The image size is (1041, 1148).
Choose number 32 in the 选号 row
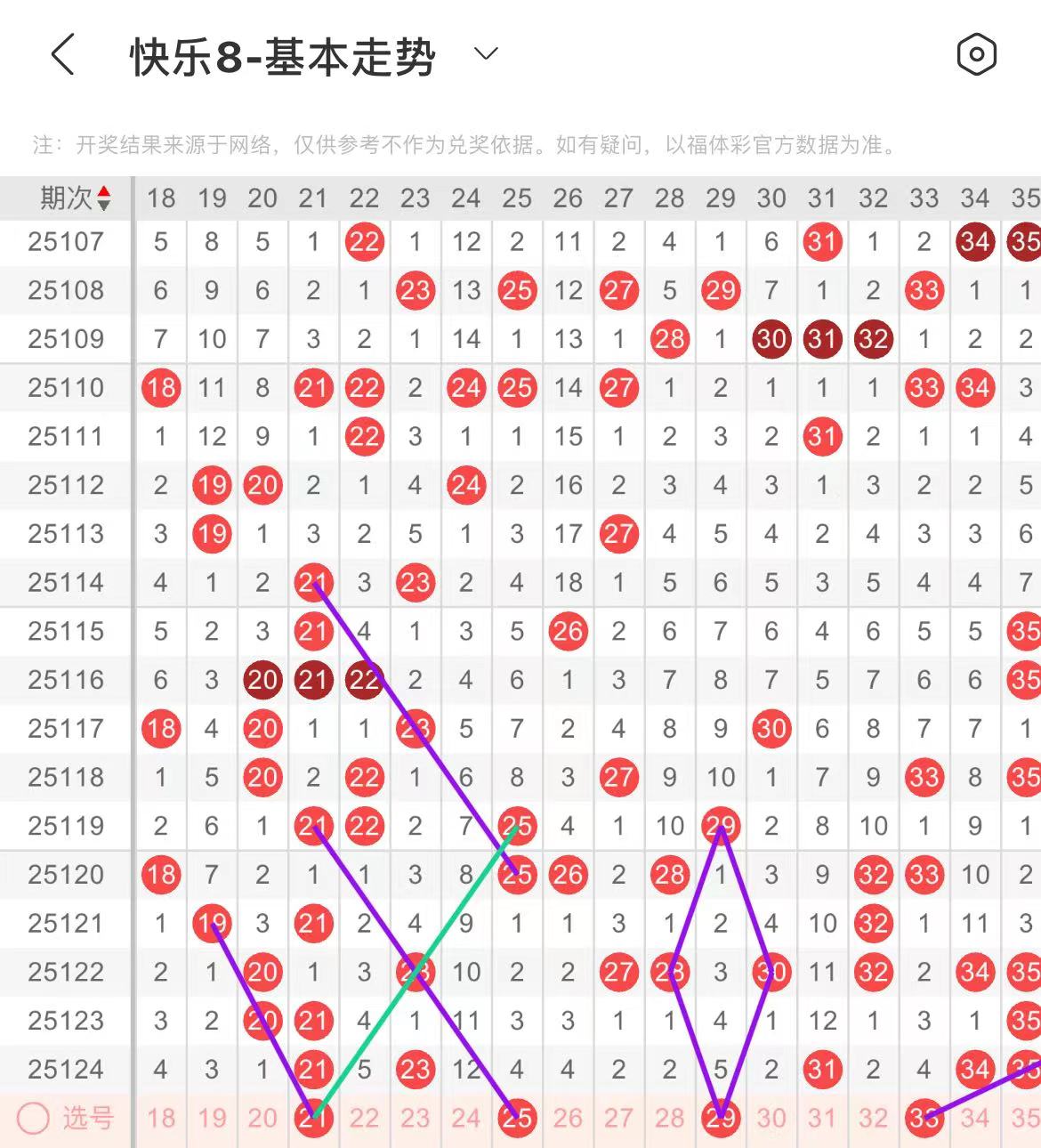click(873, 1118)
